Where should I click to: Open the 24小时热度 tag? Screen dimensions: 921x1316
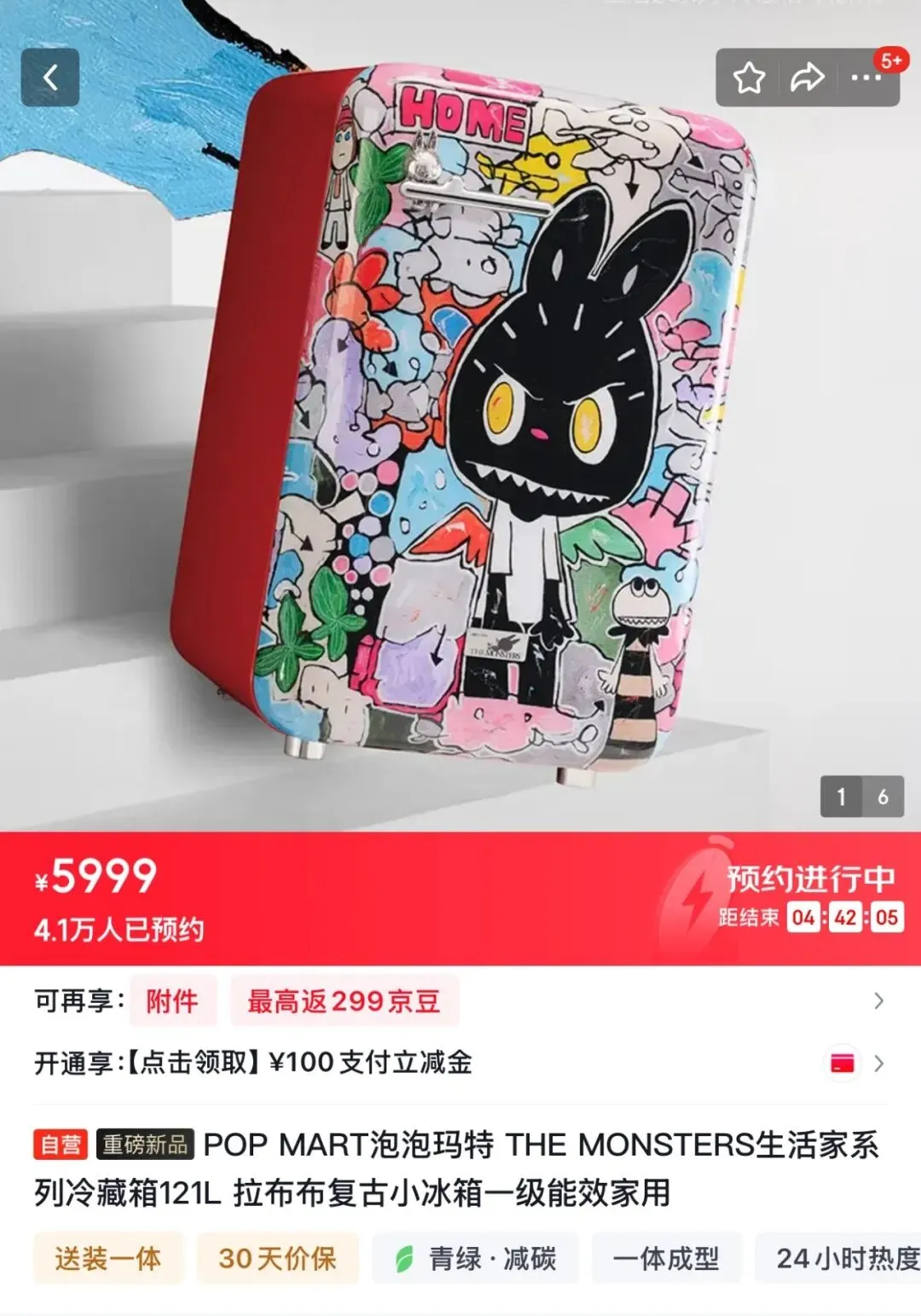[838, 1258]
